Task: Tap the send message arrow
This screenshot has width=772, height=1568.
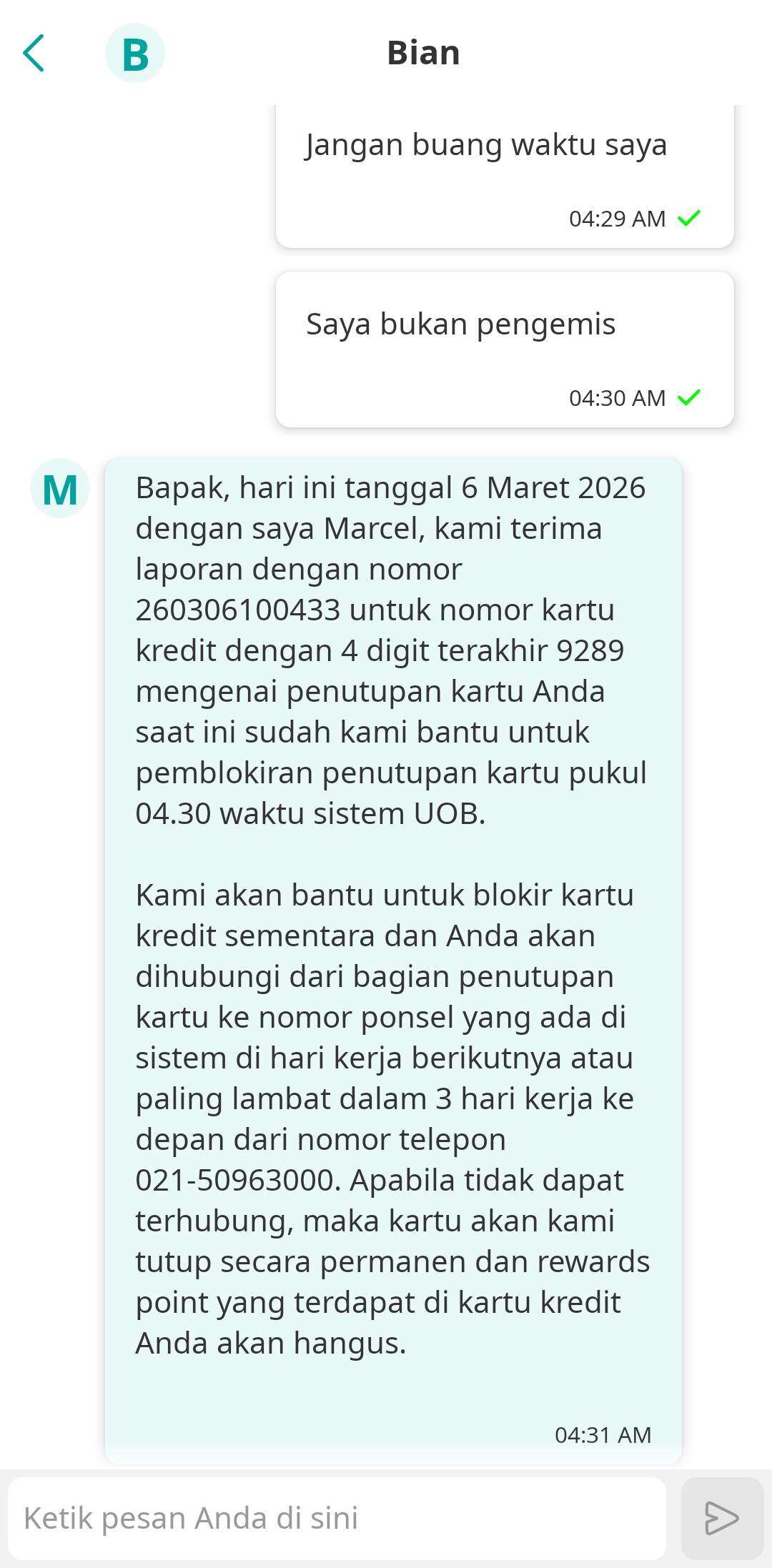Action: (721, 1519)
